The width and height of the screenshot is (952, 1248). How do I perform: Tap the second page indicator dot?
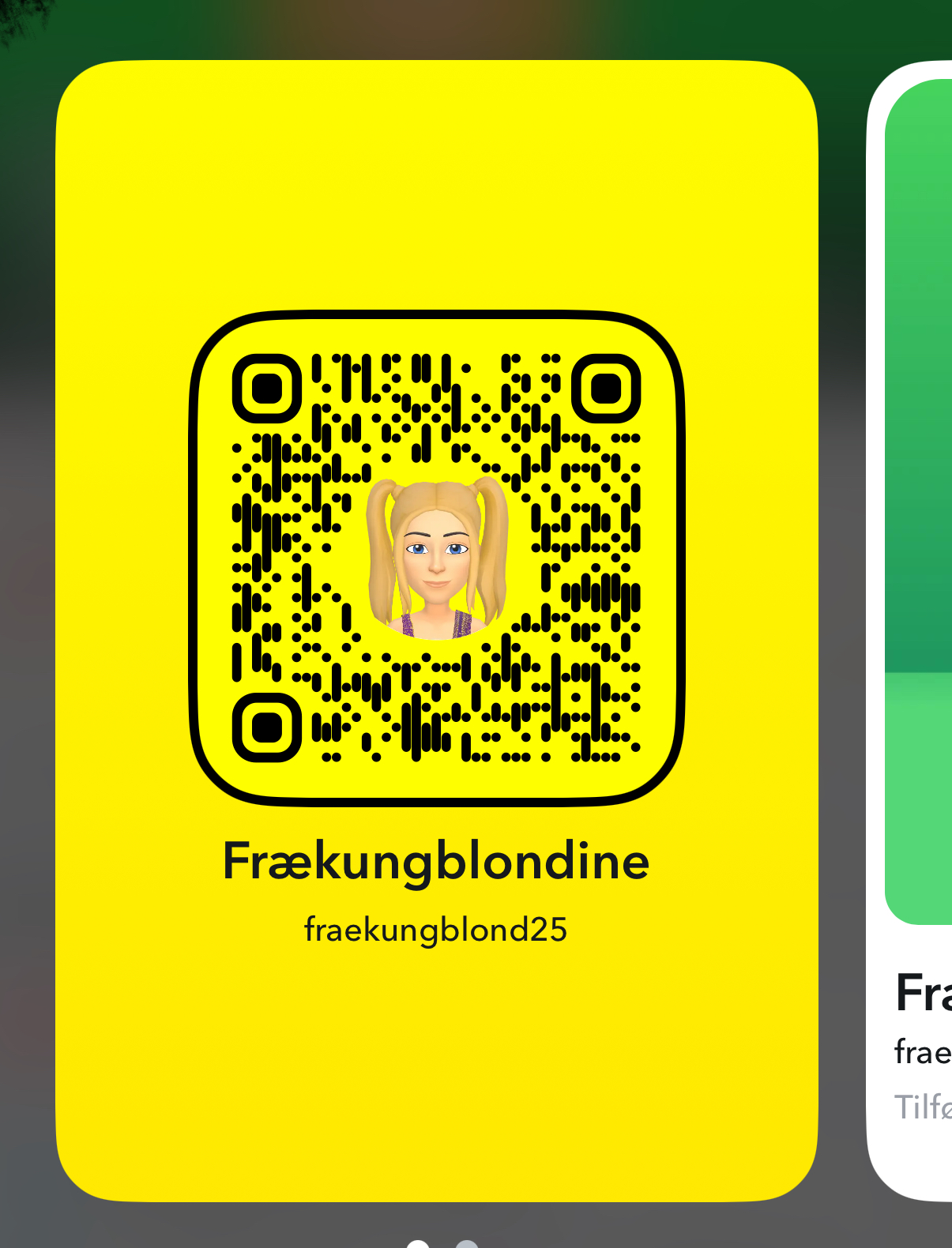(467, 1244)
